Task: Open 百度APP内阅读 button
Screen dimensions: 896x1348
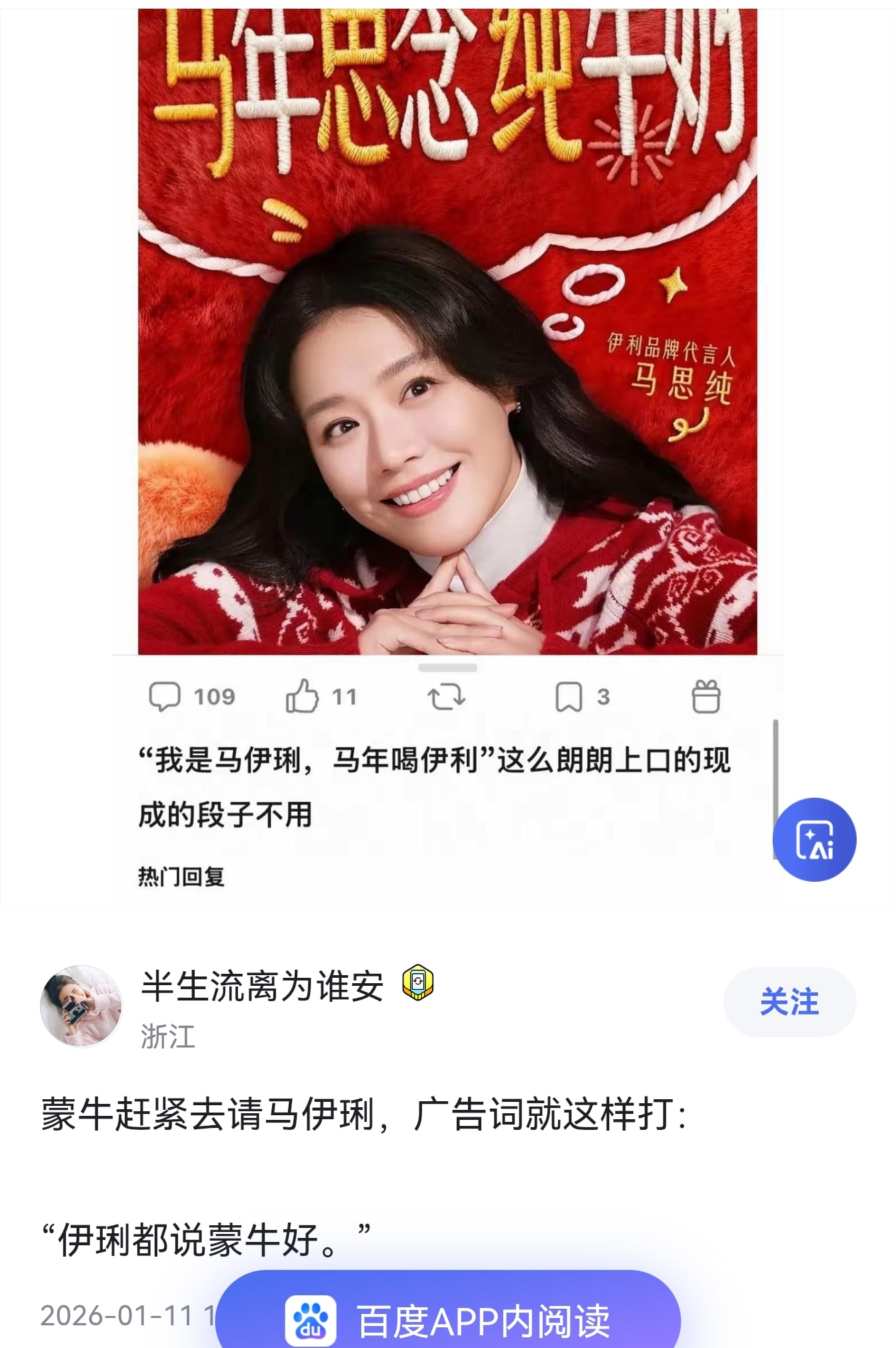Action: click(448, 1311)
